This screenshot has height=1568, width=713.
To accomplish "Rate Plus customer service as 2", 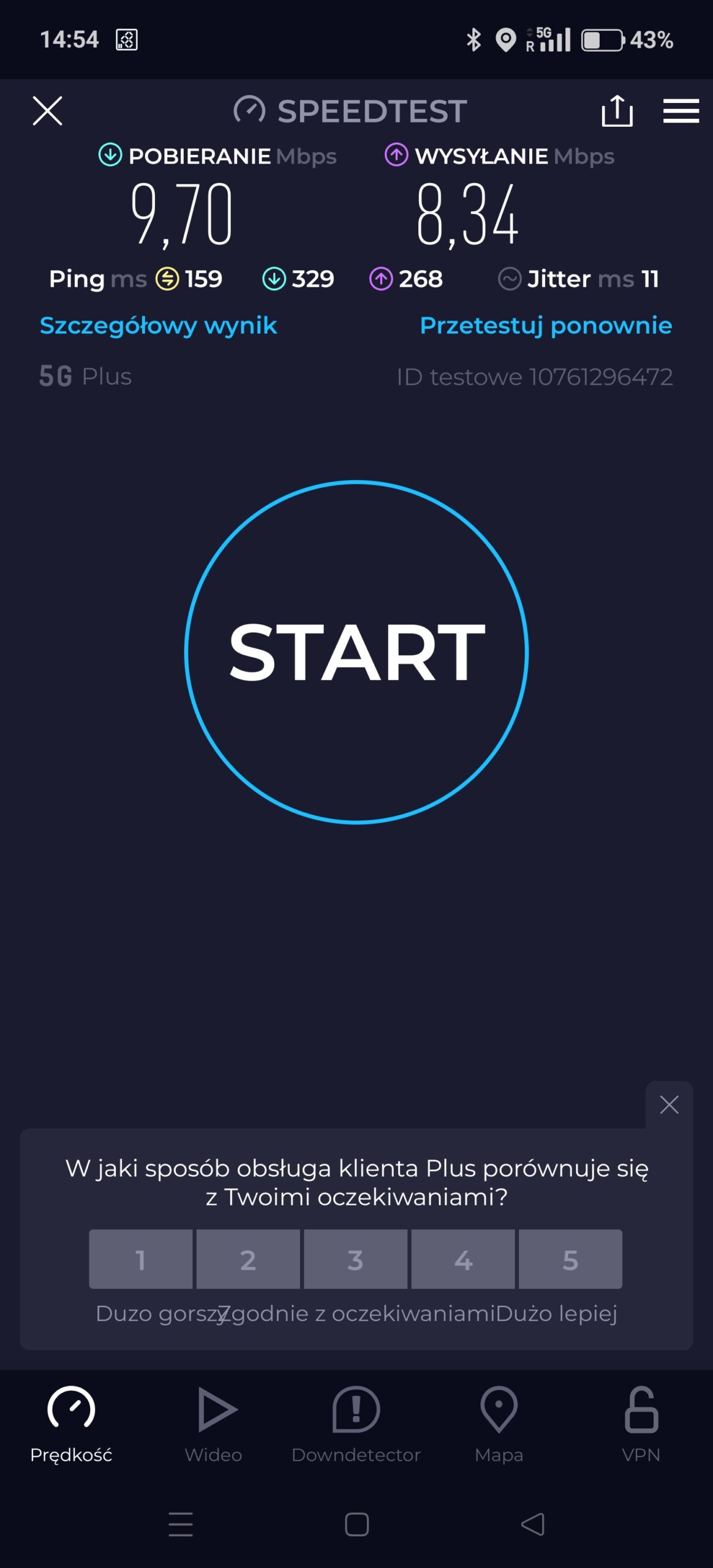I will [248, 1260].
